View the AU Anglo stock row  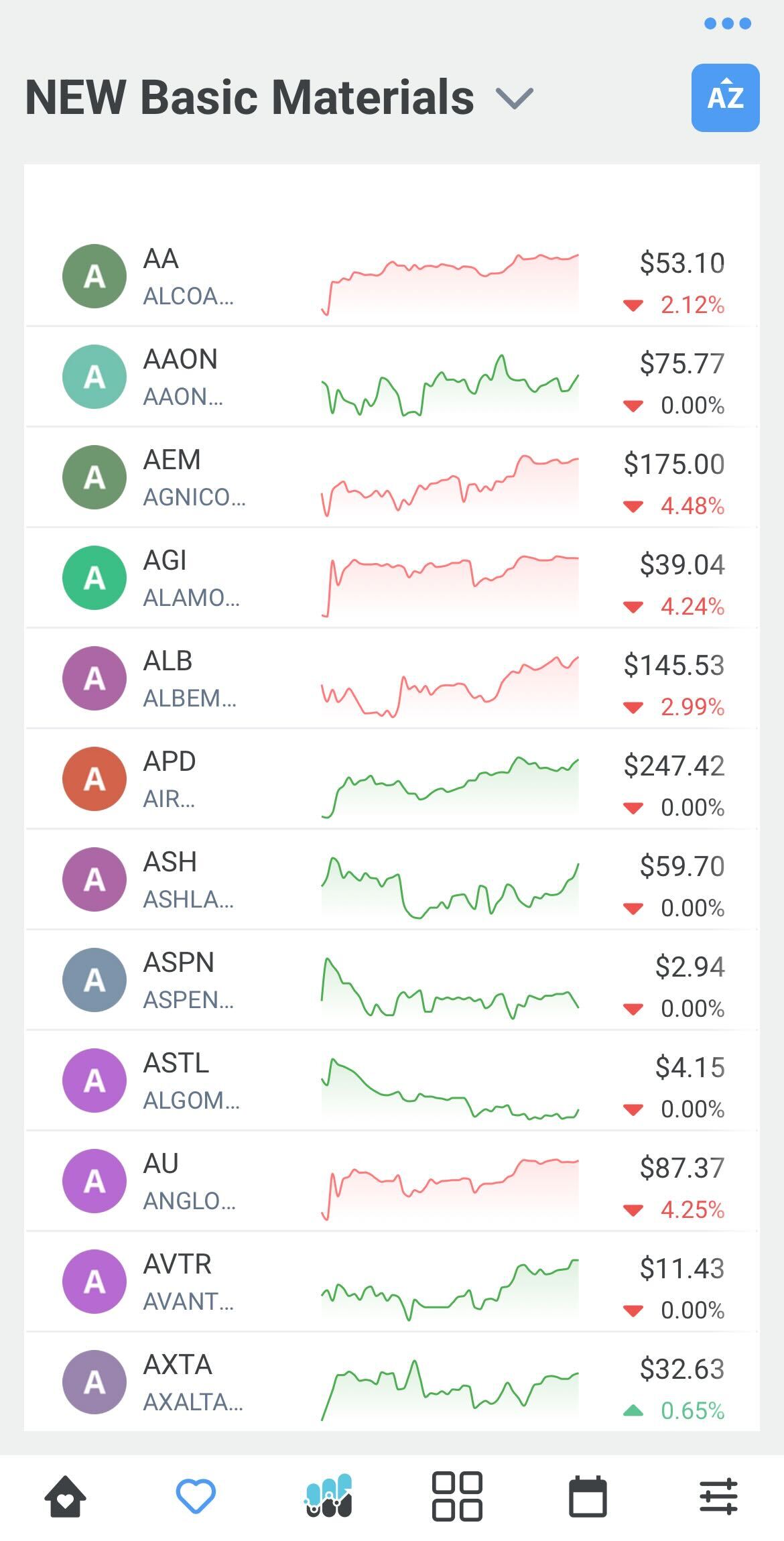[391, 1182]
